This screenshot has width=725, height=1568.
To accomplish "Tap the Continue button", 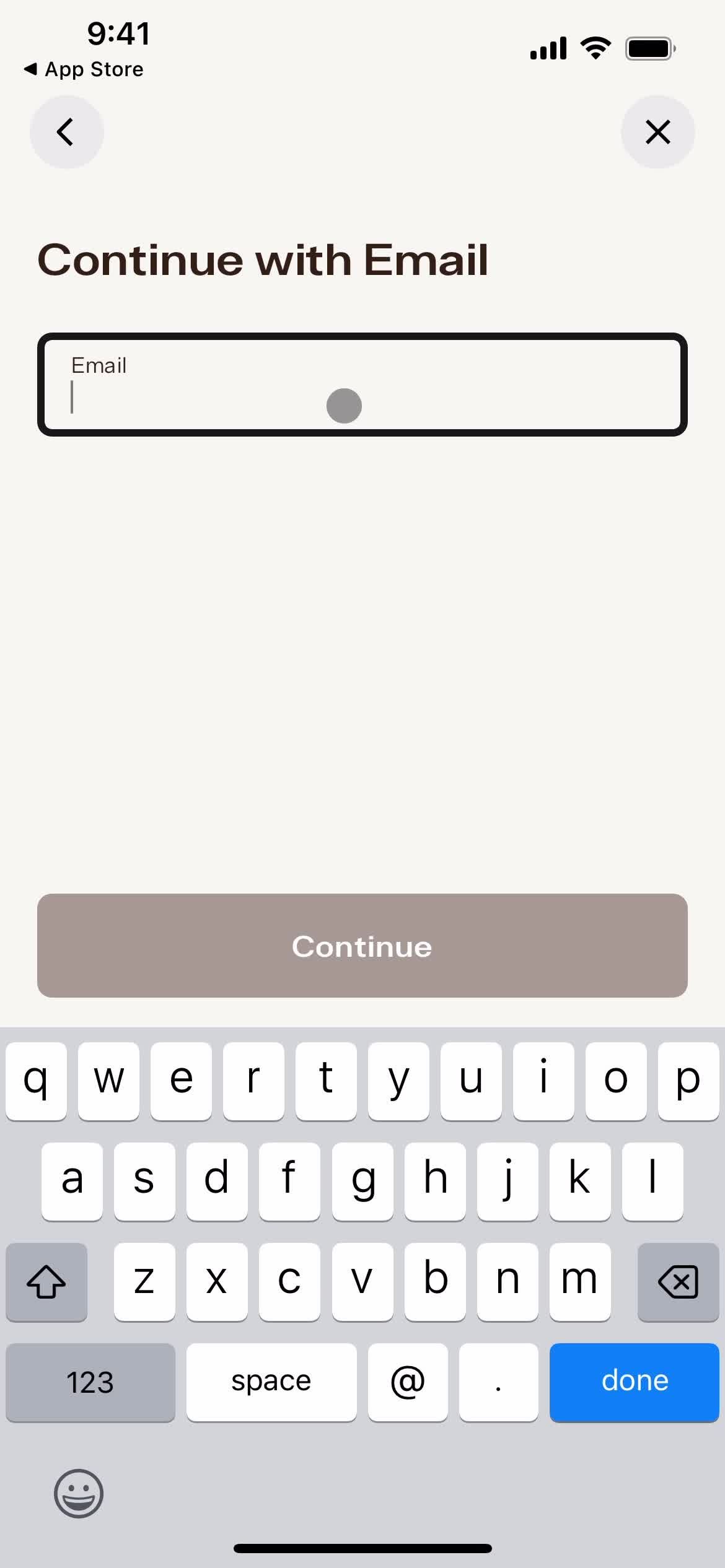I will pos(362,945).
